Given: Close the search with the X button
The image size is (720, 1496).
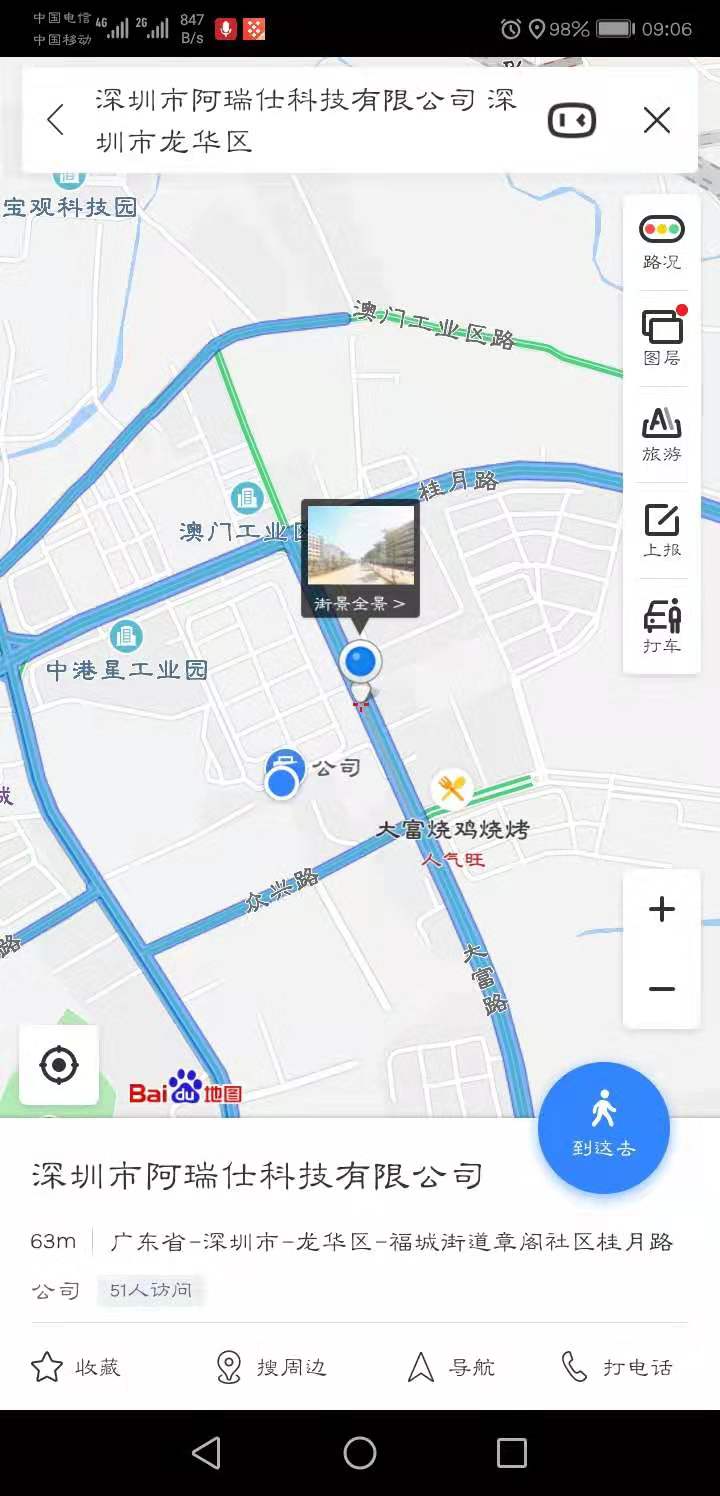Looking at the screenshot, I should (656, 119).
